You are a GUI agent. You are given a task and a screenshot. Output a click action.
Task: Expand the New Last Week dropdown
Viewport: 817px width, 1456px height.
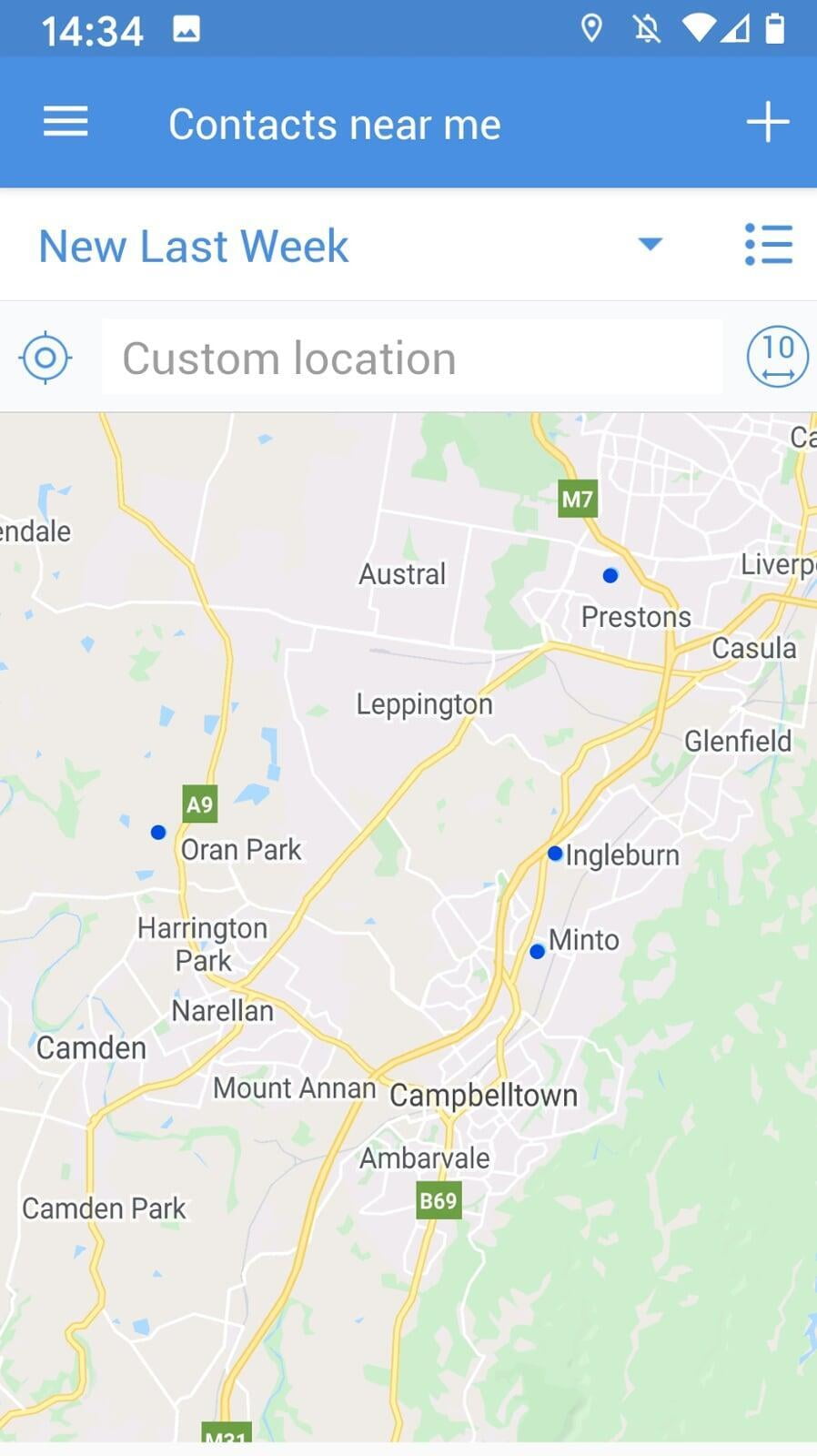tap(650, 244)
